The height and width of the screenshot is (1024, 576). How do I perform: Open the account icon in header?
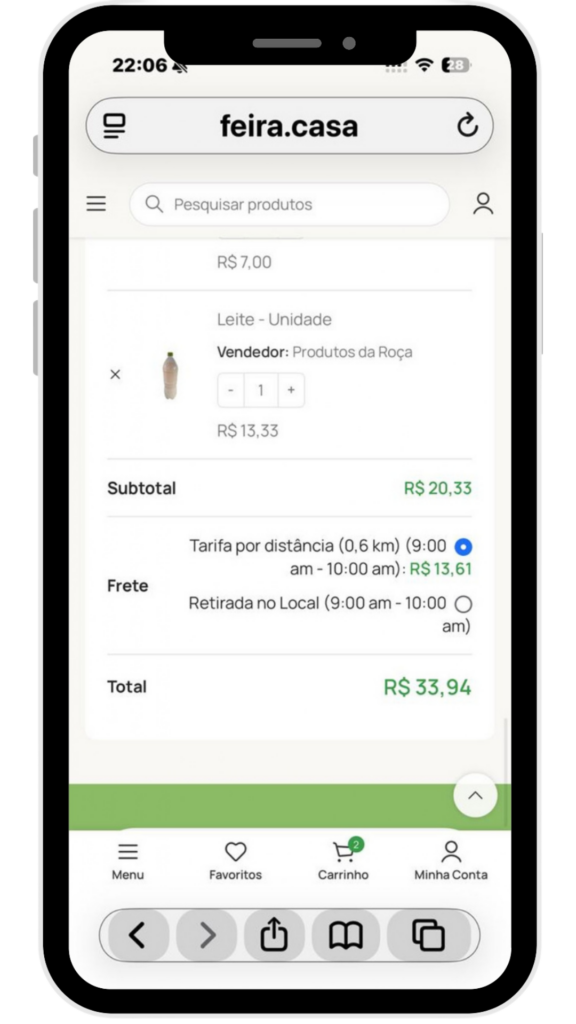[483, 204]
